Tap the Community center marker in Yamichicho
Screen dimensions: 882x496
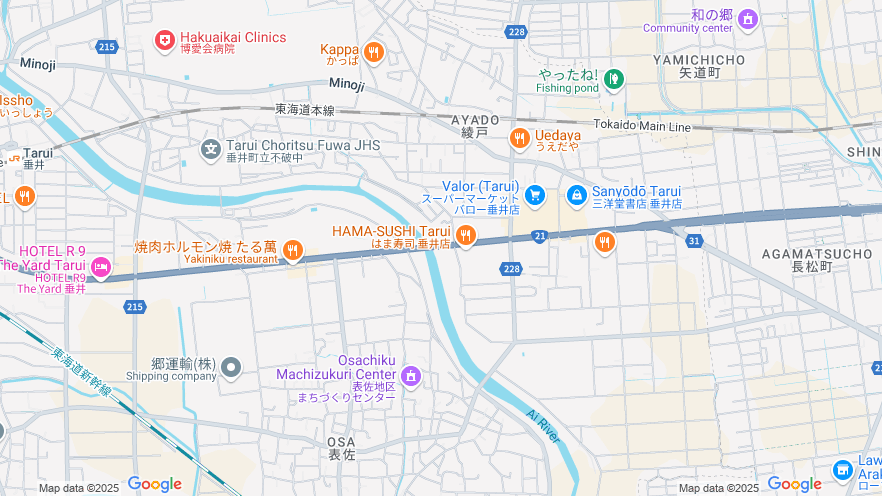point(747,17)
